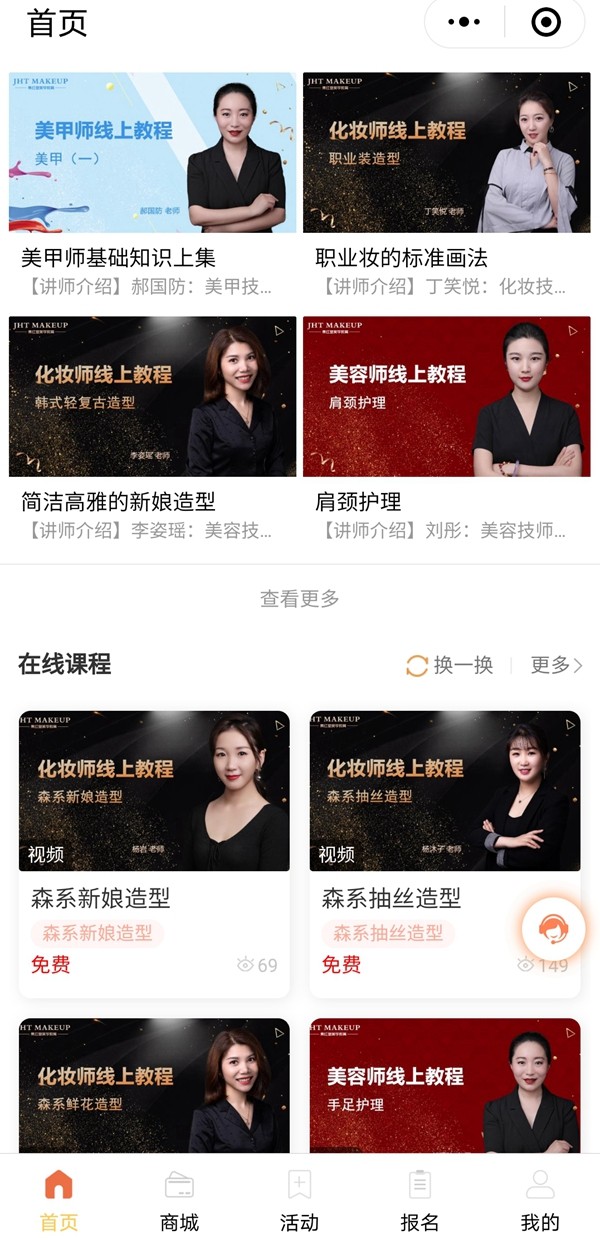The height and width of the screenshot is (1240, 600).
Task: View 更多 online courses
Action: 556,665
